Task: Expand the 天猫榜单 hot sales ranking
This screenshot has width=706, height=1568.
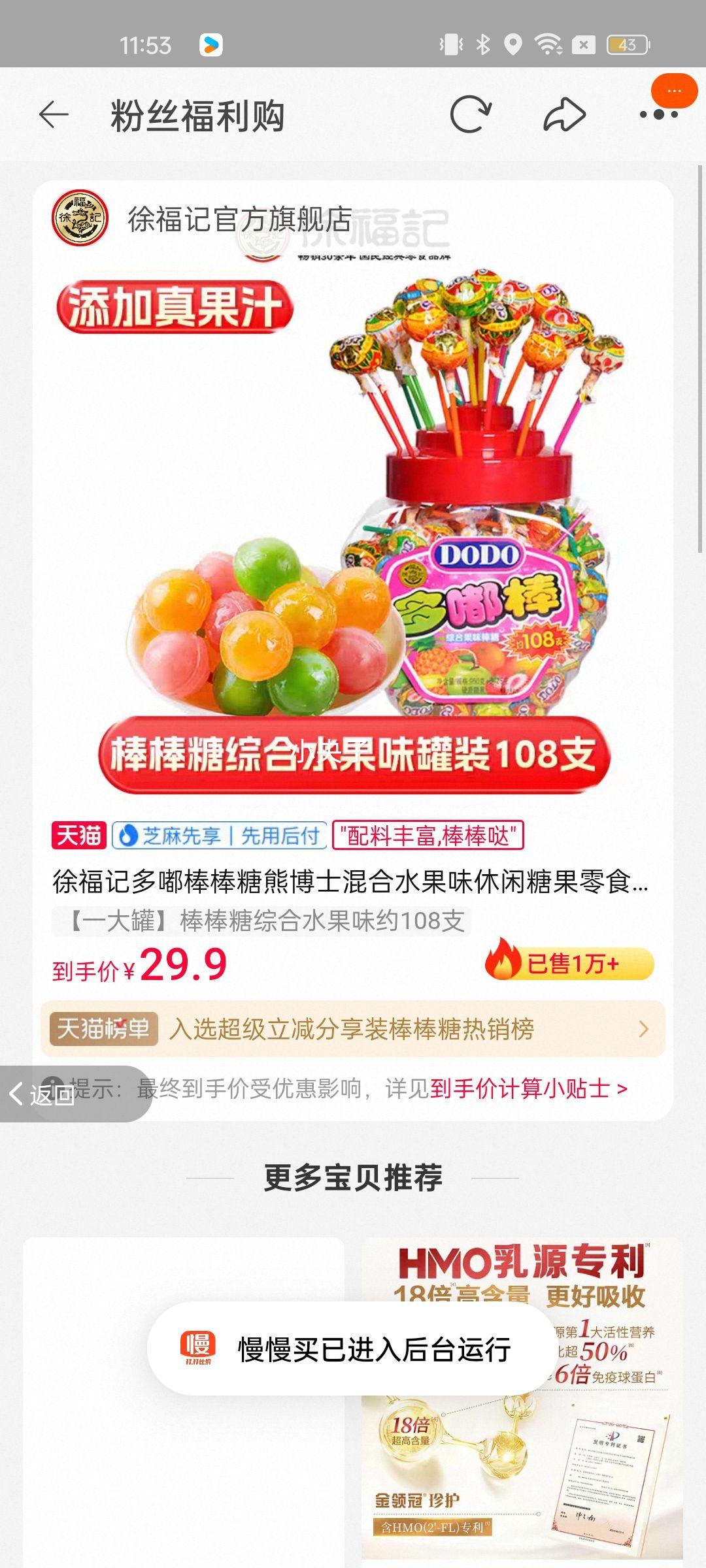Action: point(353,1028)
